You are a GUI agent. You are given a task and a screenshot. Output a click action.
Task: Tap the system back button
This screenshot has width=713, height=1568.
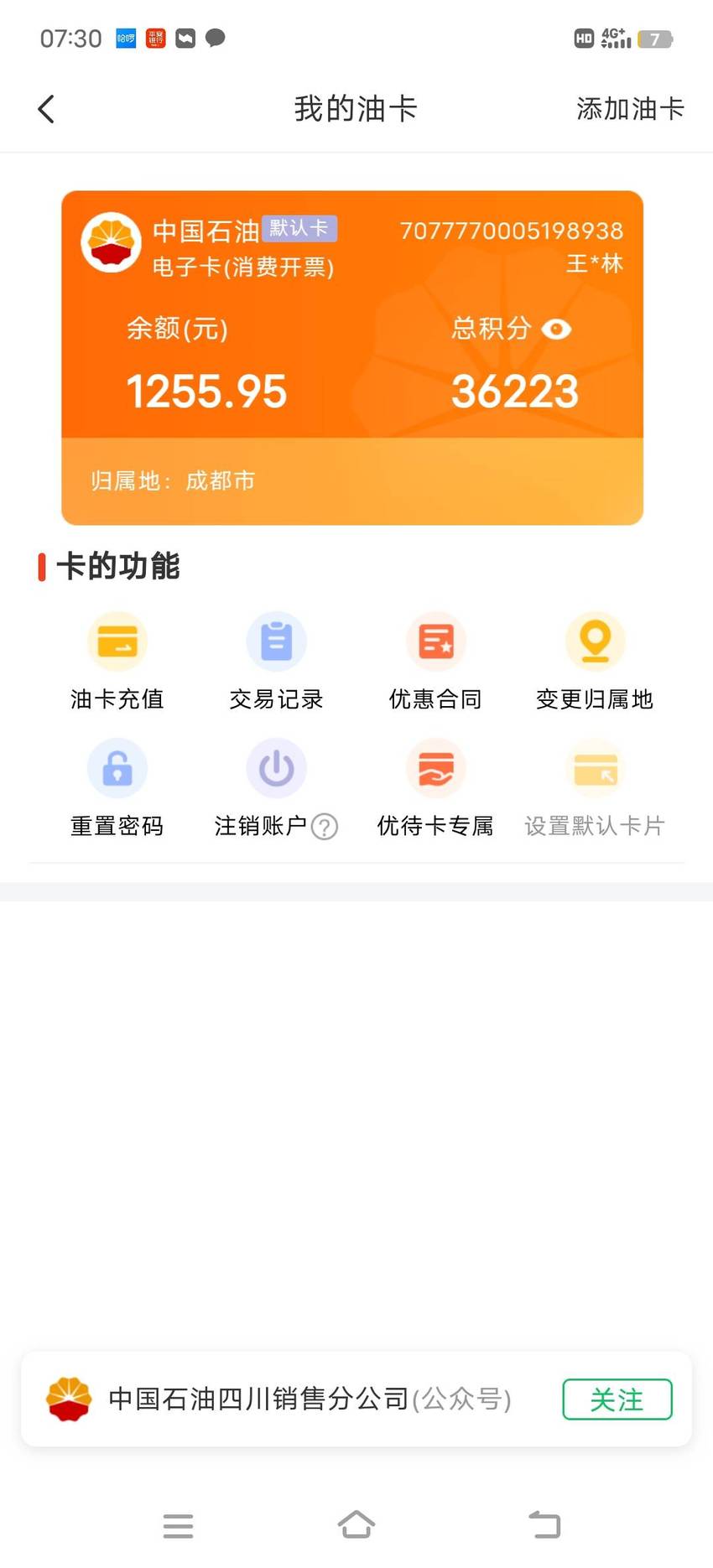(x=544, y=1525)
